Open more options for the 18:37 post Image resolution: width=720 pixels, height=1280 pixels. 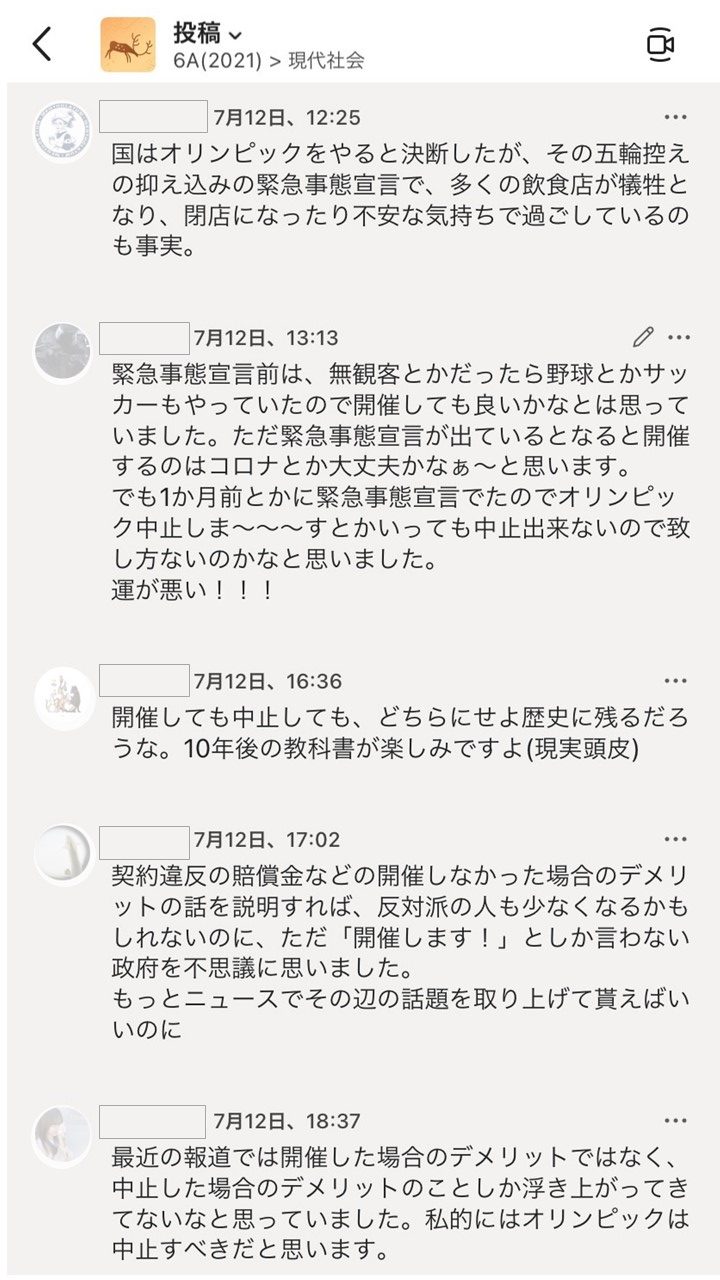(677, 1121)
